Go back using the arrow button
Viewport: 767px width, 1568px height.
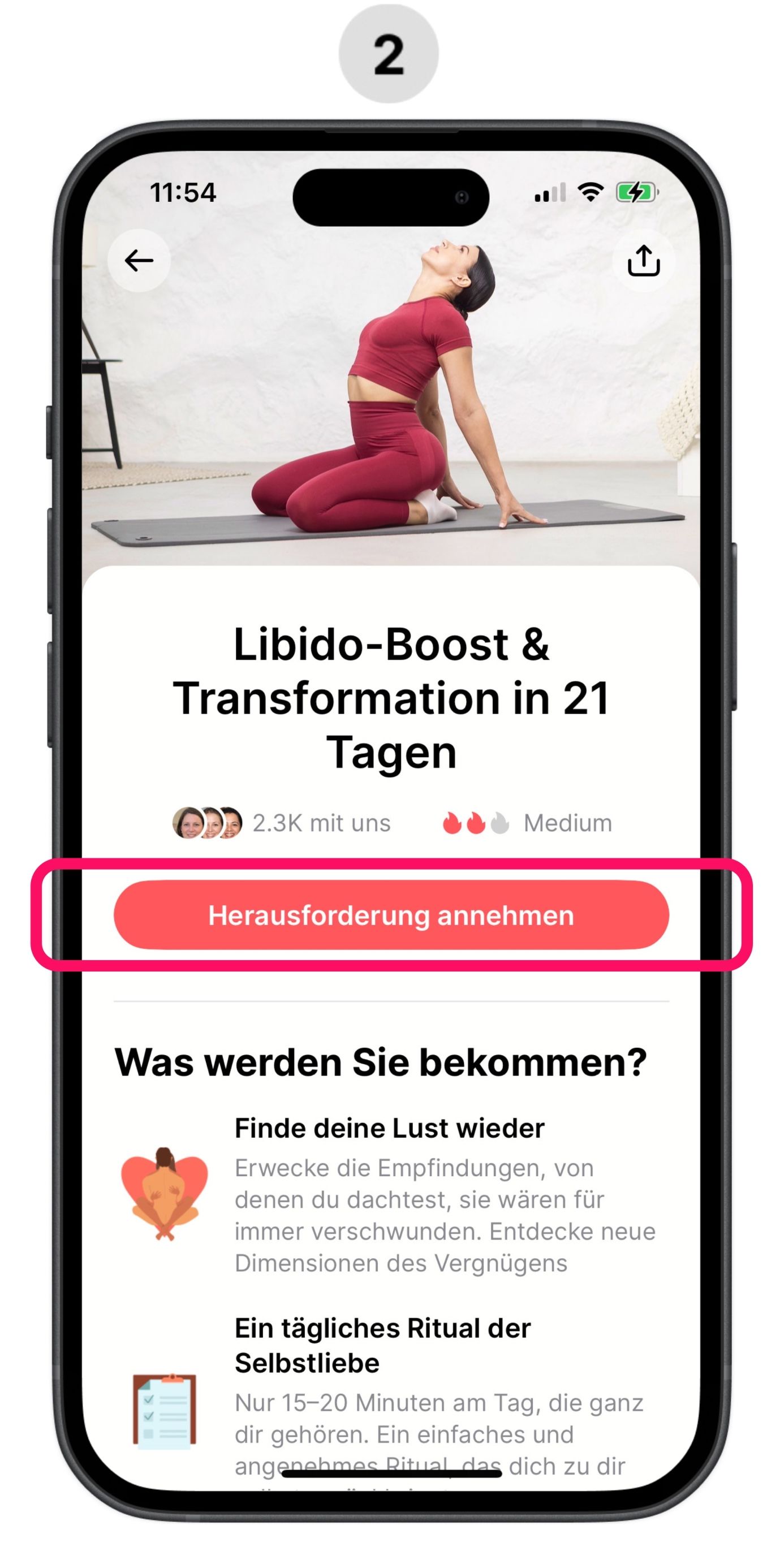(139, 261)
